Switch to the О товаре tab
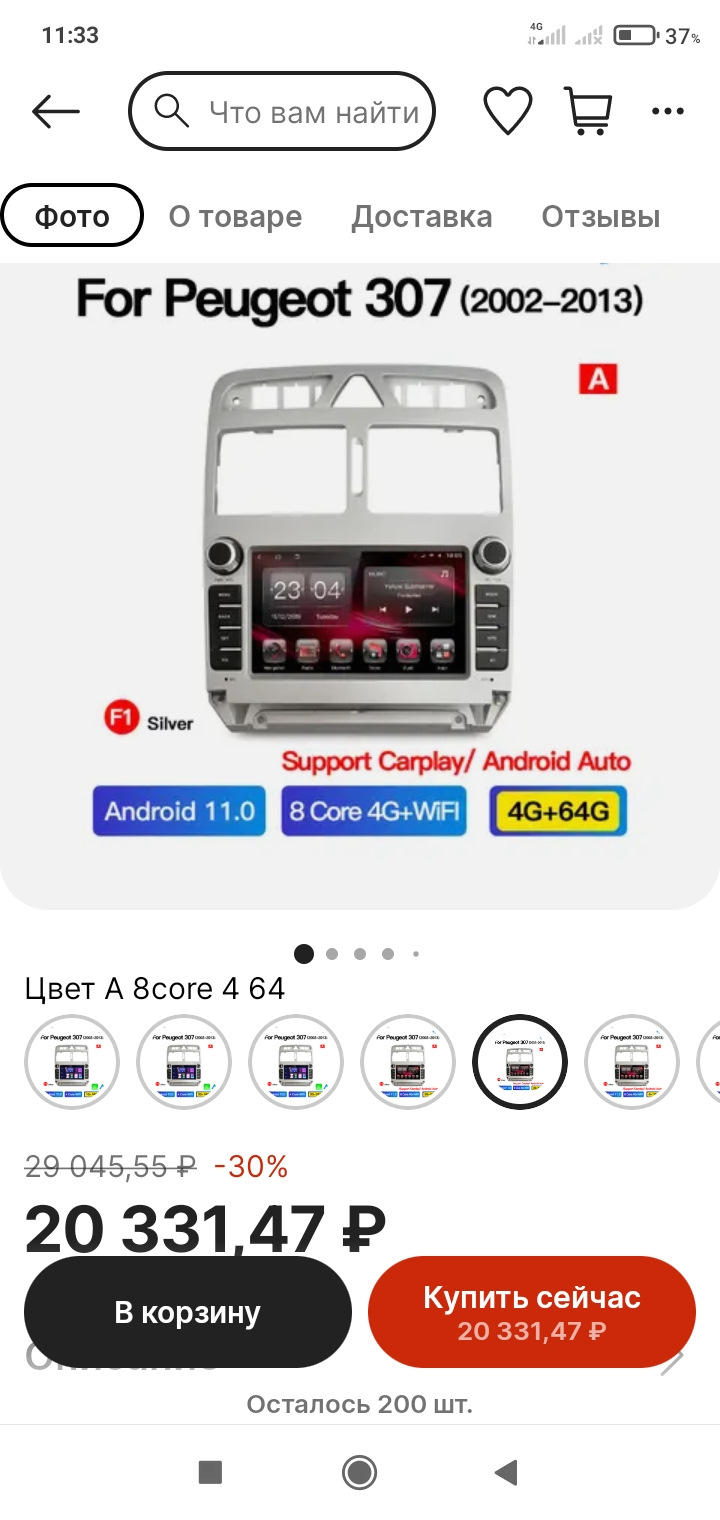720x1520 pixels. [235, 216]
